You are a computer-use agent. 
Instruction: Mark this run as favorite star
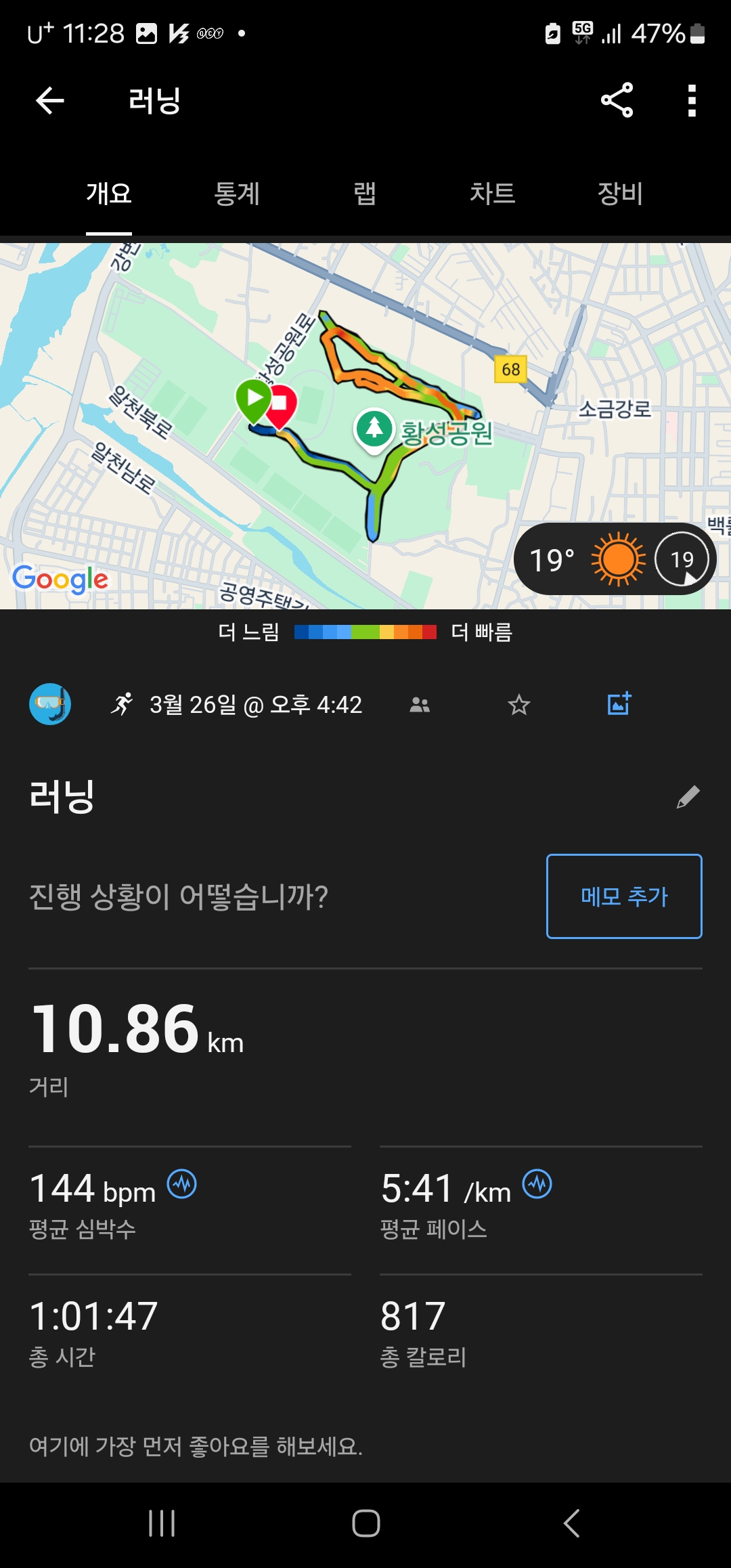pyautogui.click(x=519, y=705)
